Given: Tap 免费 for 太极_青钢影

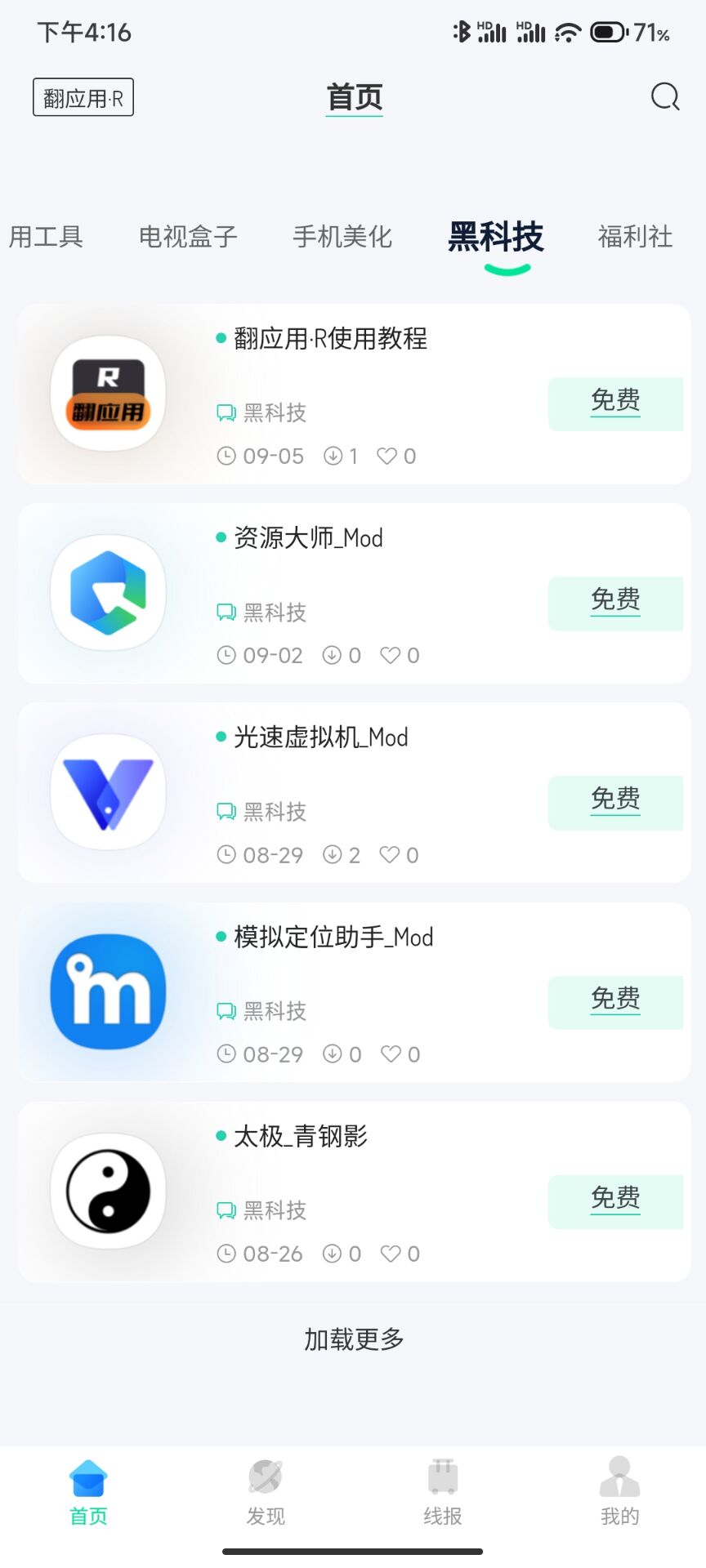Looking at the screenshot, I should click(x=615, y=1200).
